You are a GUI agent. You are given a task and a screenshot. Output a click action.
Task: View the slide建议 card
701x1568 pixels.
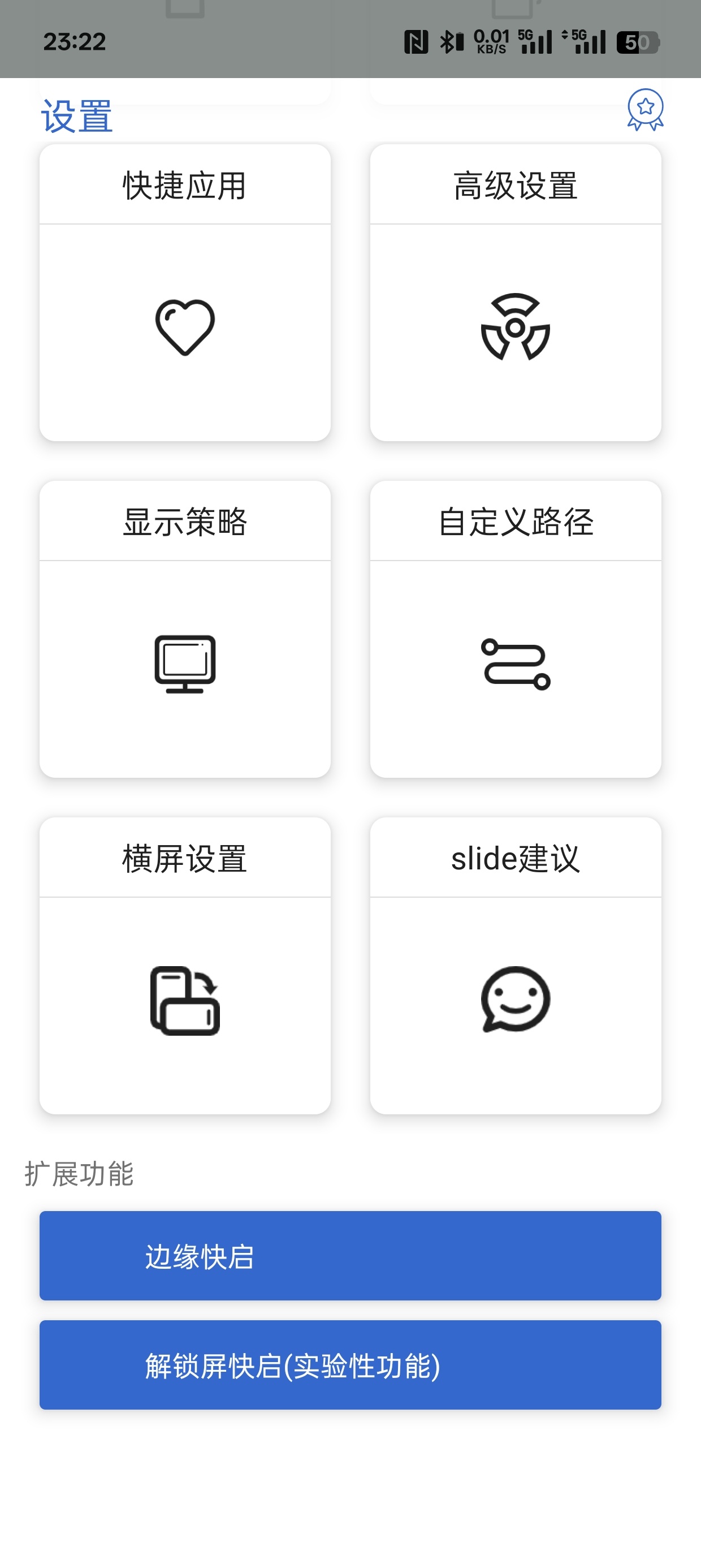(x=516, y=966)
